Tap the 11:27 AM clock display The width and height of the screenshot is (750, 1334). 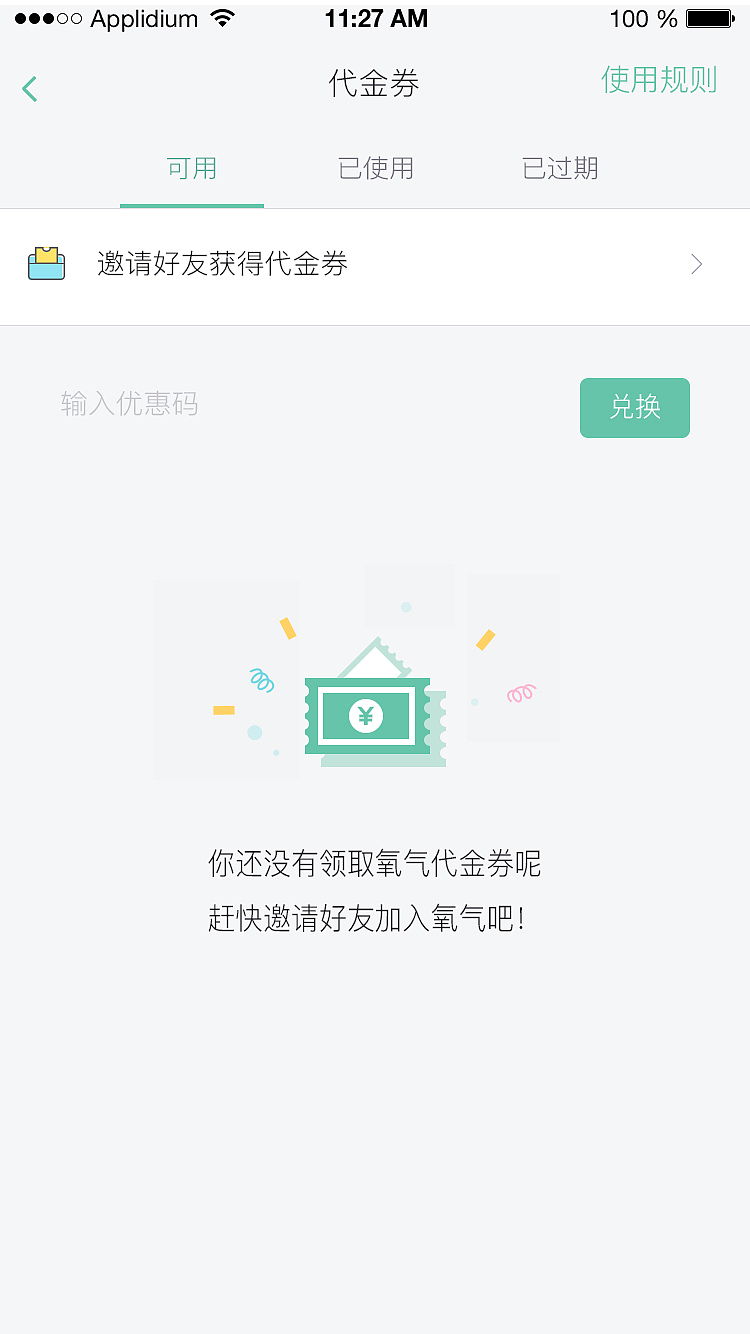pyautogui.click(x=376, y=17)
